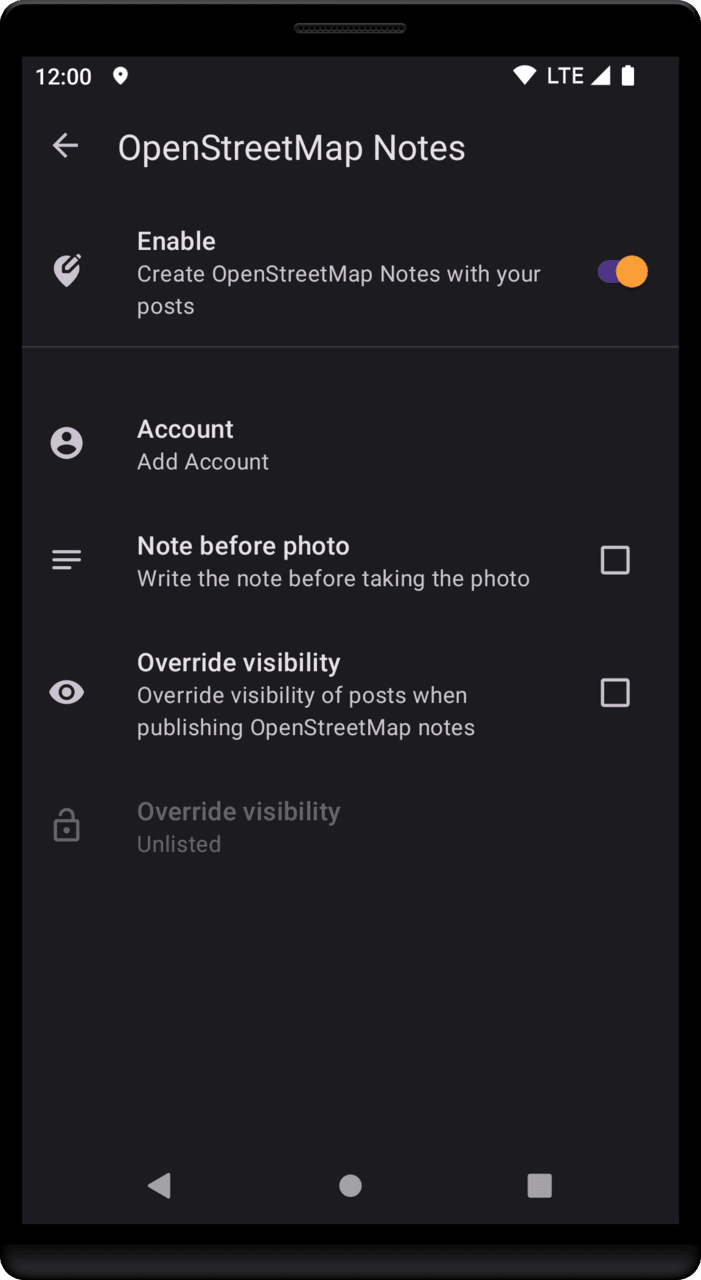This screenshot has height=1280, width=701.
Task: Disable the OpenStreetMap Notes Enable switch
Action: [622, 272]
